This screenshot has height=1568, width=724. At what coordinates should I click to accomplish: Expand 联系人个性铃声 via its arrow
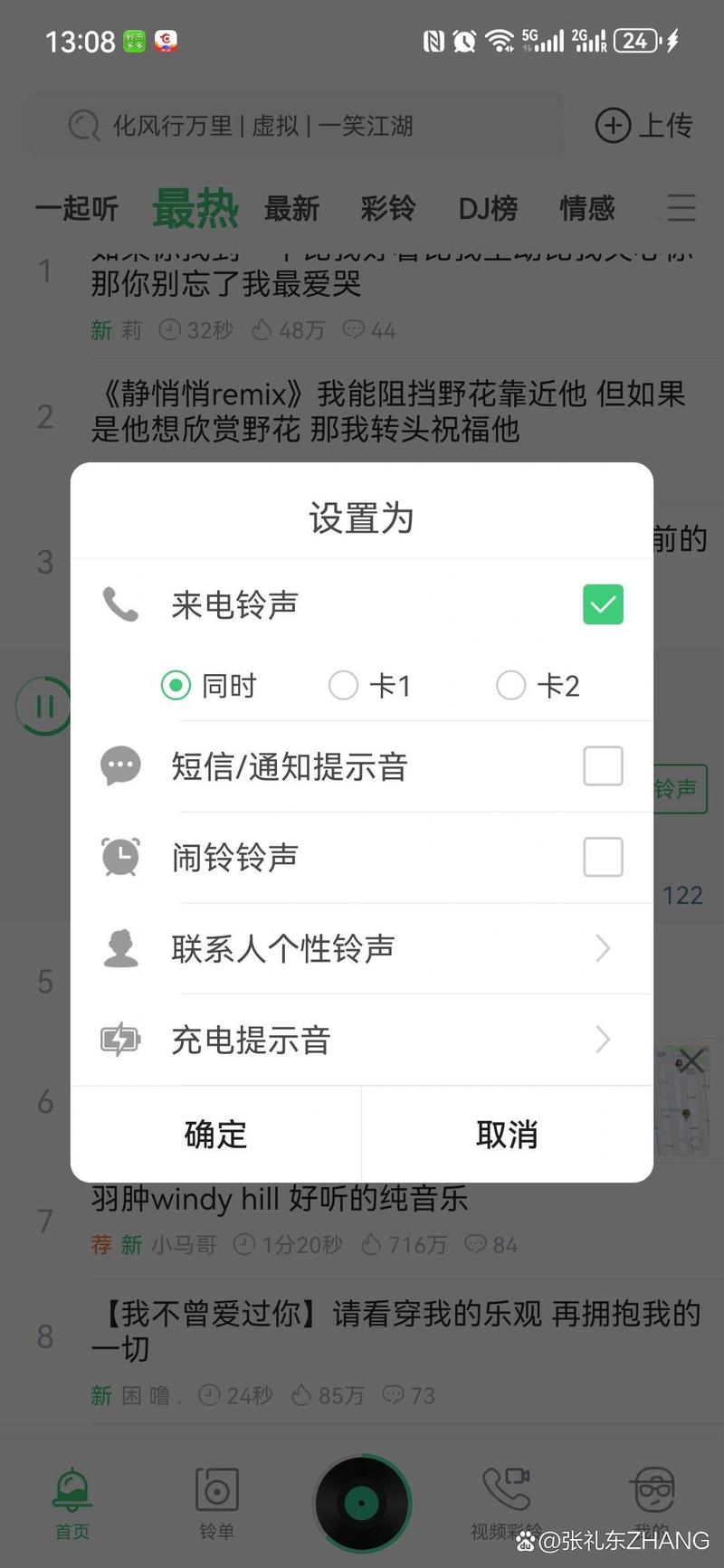click(x=603, y=948)
